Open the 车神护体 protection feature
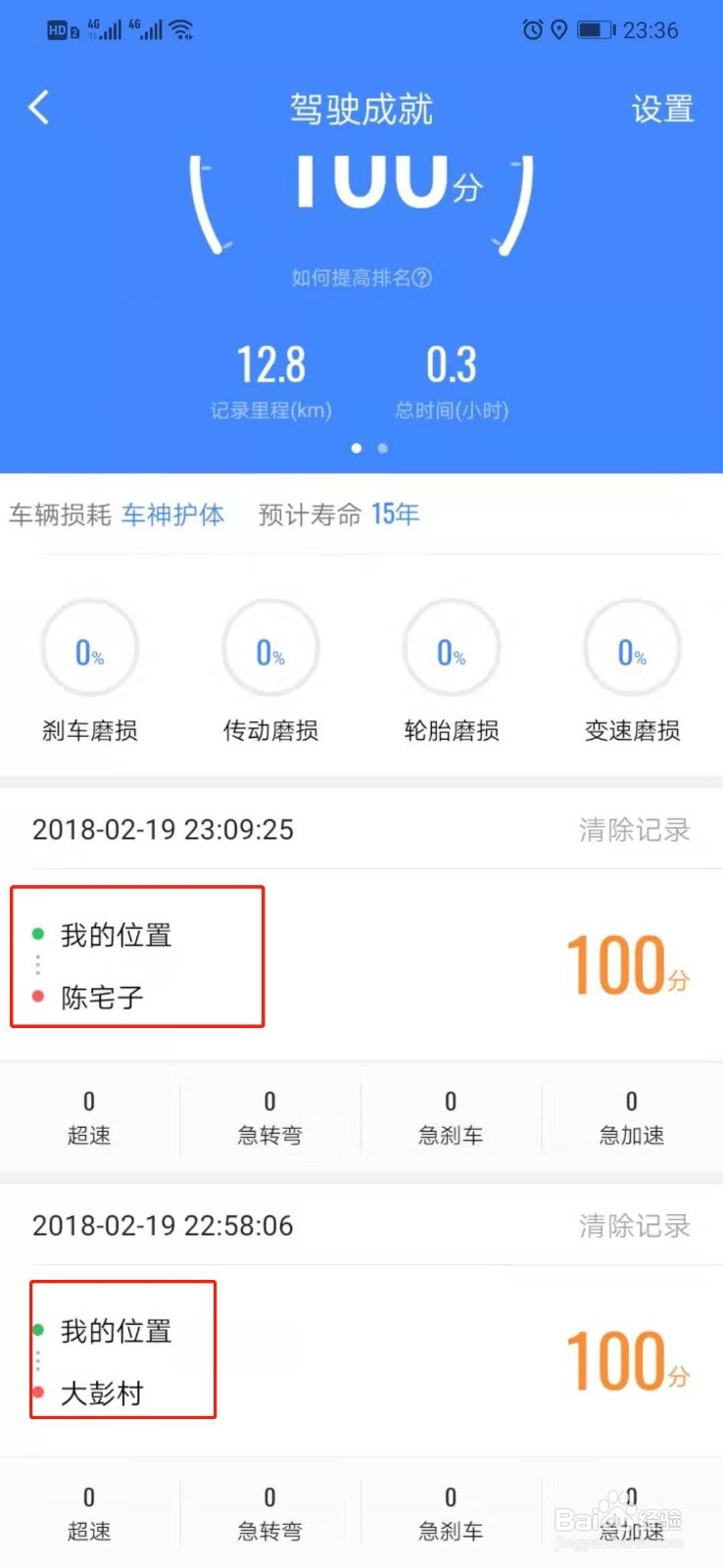Viewport: 723px width, 1568px height. [x=172, y=514]
